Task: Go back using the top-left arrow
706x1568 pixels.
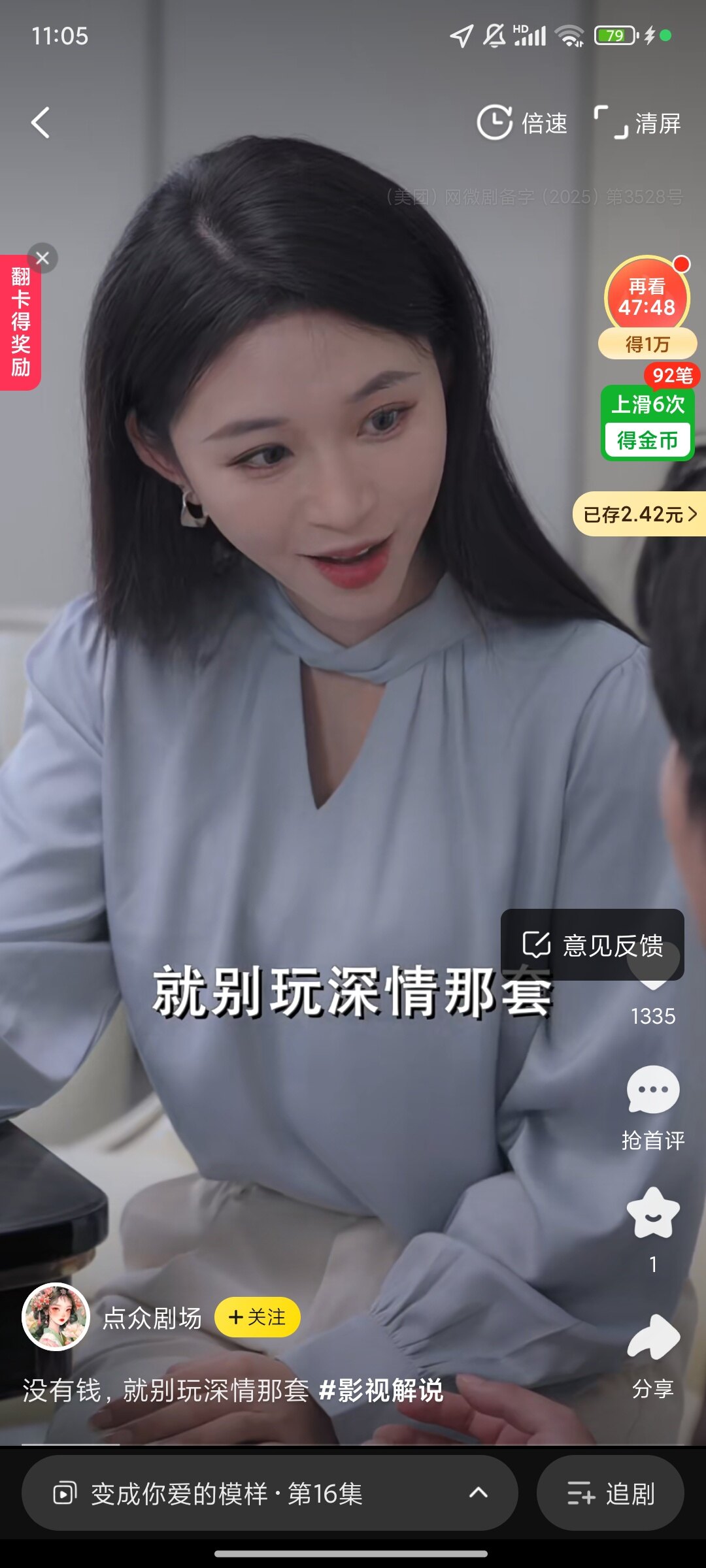Action: [41, 123]
